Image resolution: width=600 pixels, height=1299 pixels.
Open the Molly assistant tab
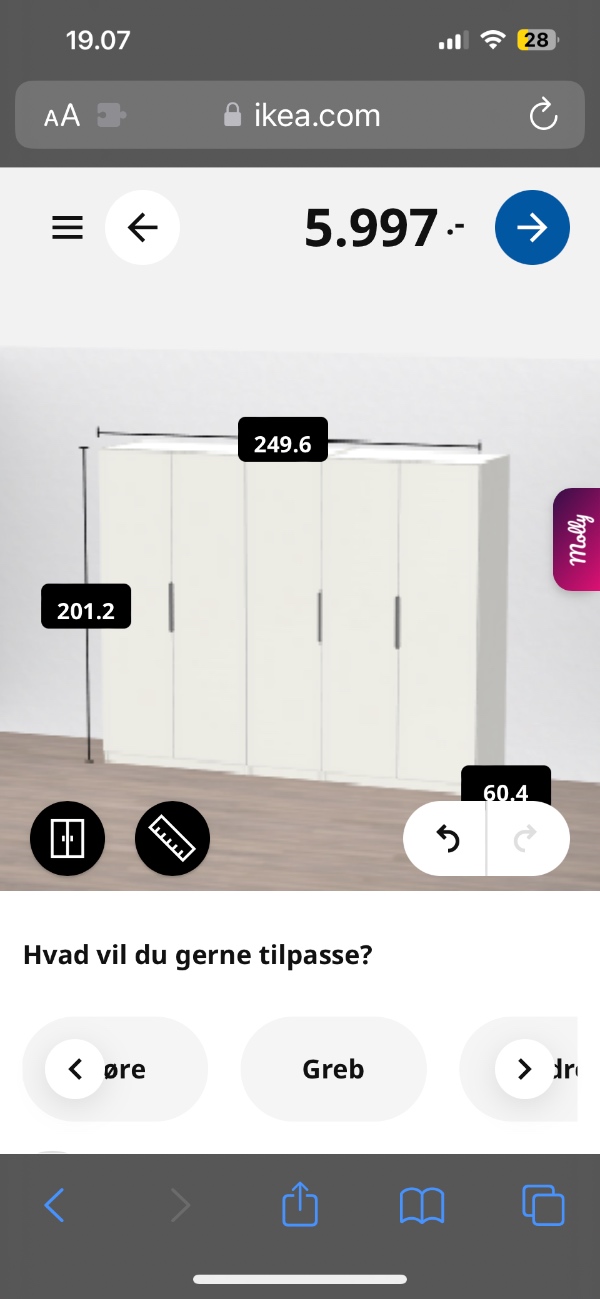click(x=577, y=539)
